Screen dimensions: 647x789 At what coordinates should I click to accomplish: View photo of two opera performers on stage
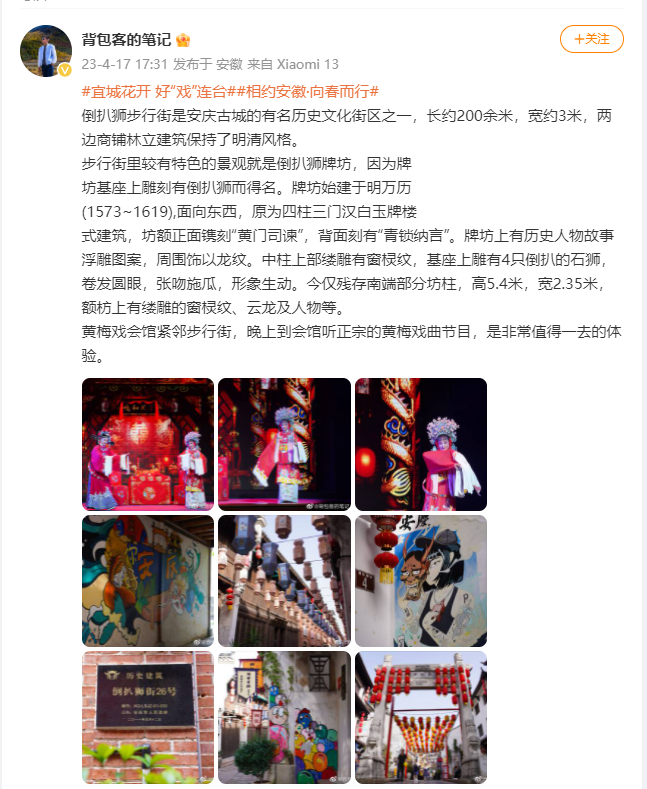coord(148,444)
